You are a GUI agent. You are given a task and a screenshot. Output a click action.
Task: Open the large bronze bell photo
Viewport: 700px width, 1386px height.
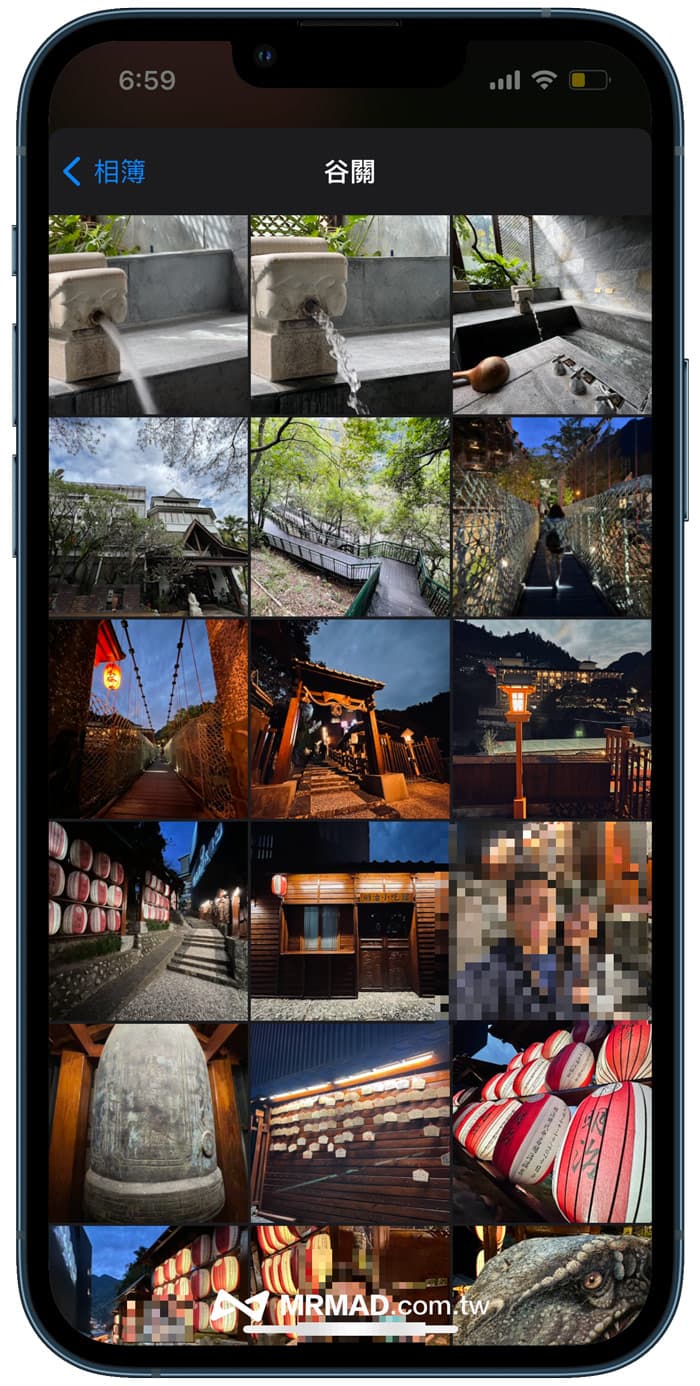148,1123
